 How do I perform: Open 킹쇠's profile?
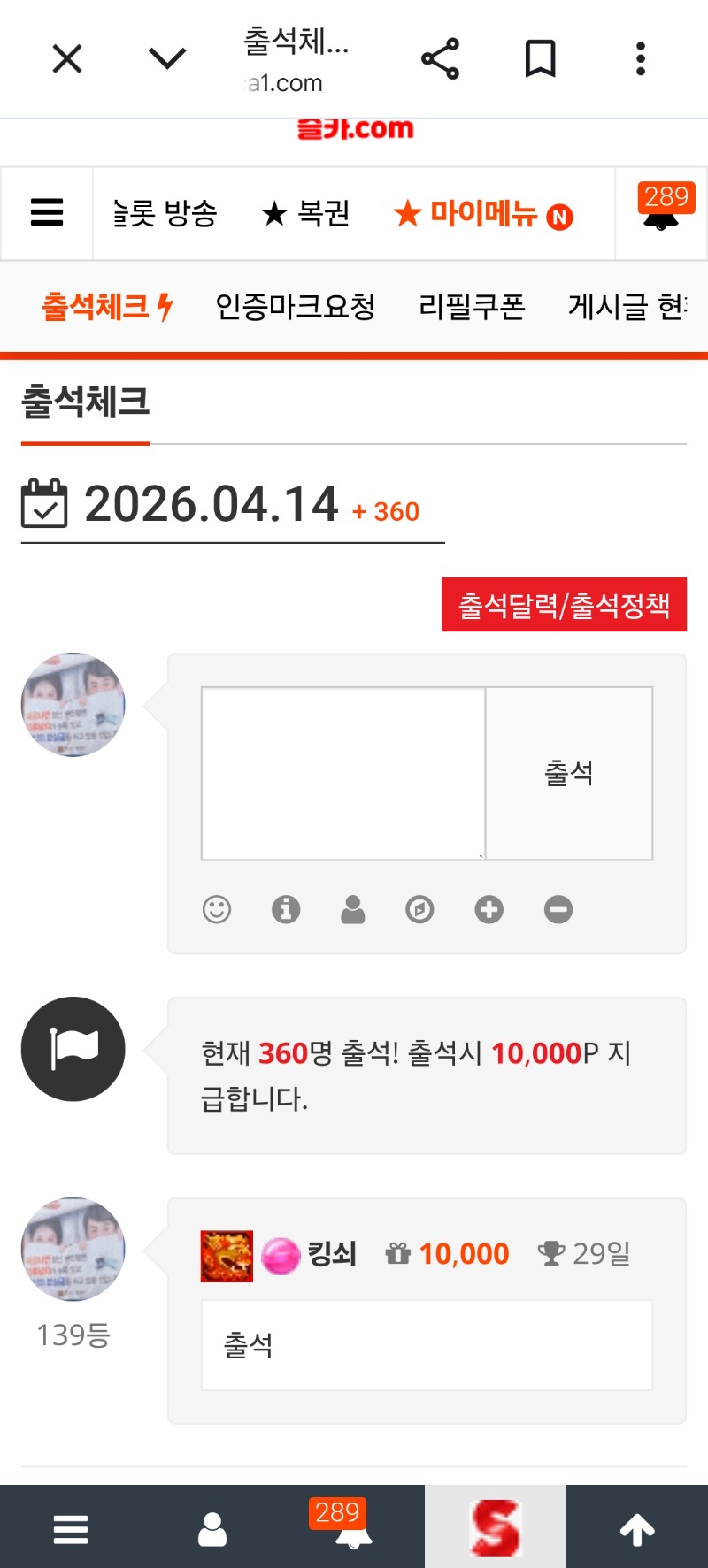point(331,1254)
